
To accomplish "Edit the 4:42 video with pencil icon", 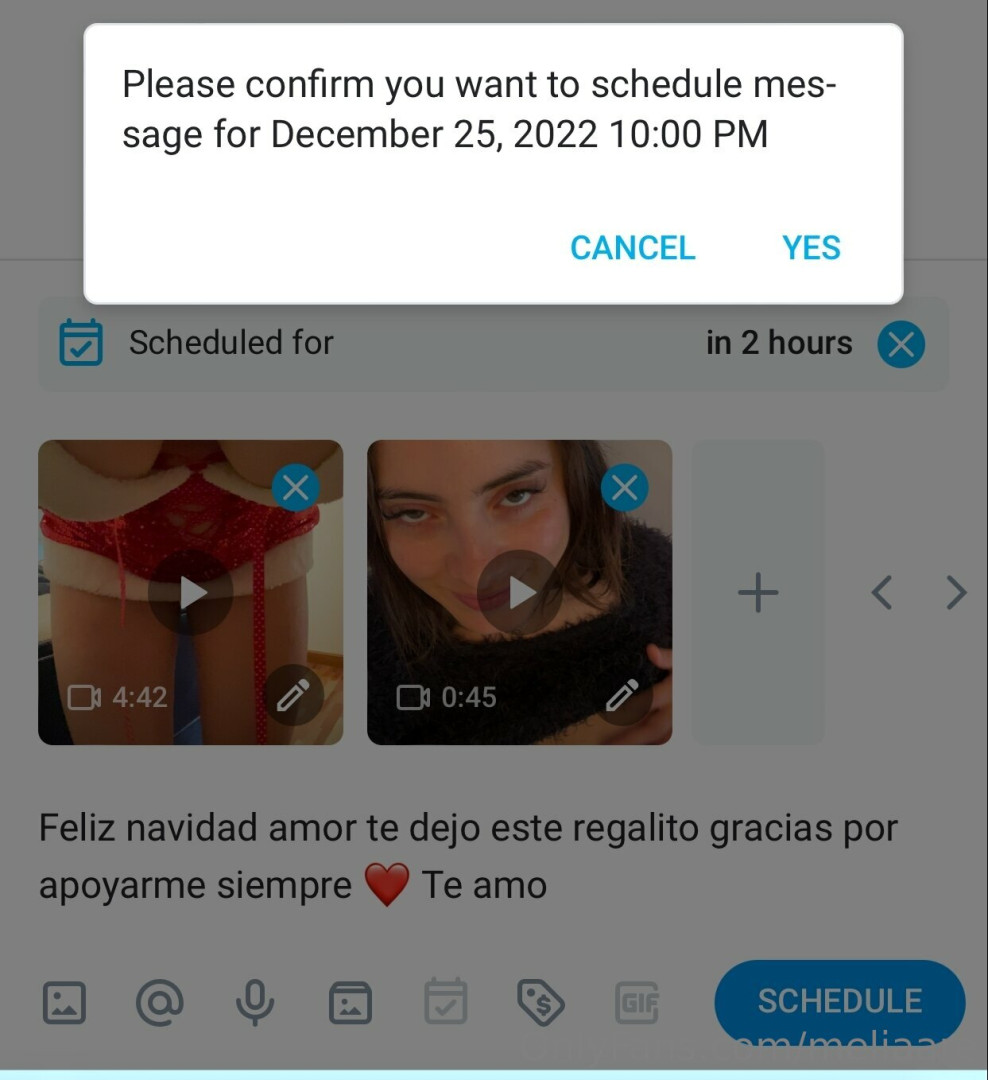I will pos(294,695).
